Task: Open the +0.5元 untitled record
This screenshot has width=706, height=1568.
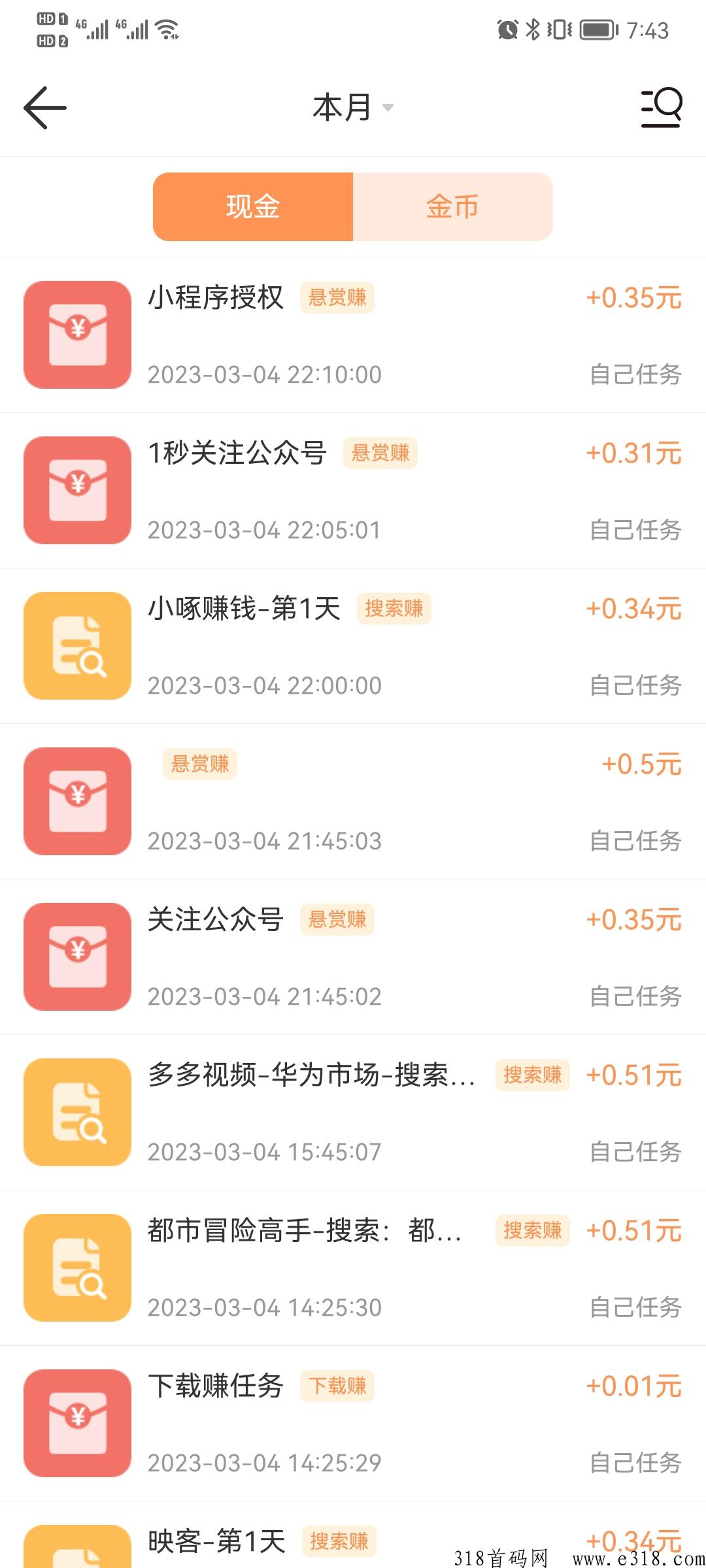Action: (353, 802)
